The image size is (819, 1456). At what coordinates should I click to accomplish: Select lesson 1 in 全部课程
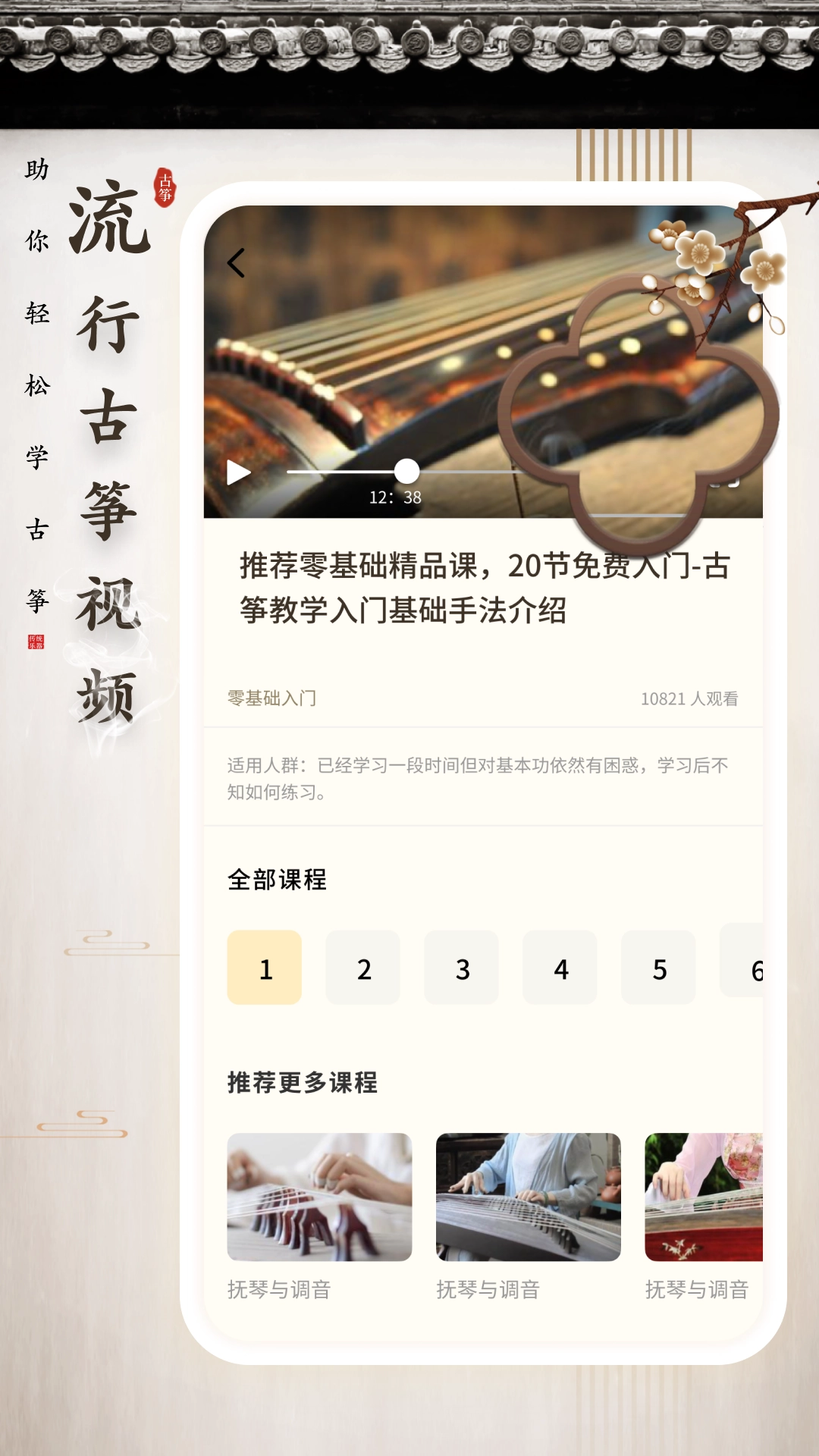pyautogui.click(x=265, y=968)
